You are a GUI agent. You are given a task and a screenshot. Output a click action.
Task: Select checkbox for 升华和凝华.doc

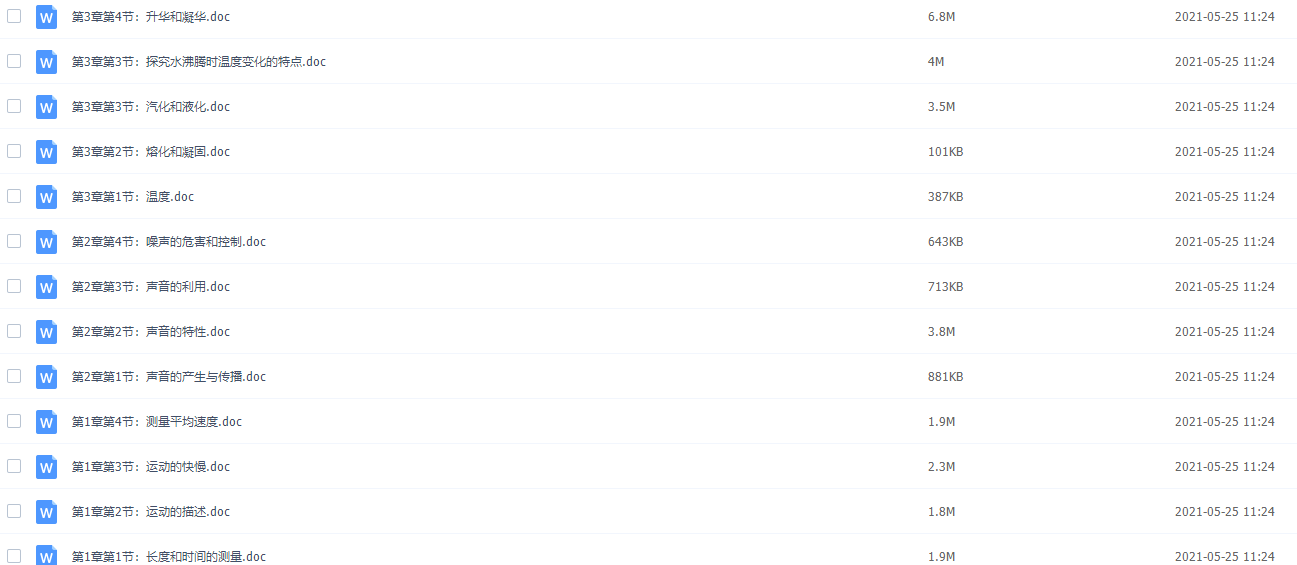click(14, 16)
